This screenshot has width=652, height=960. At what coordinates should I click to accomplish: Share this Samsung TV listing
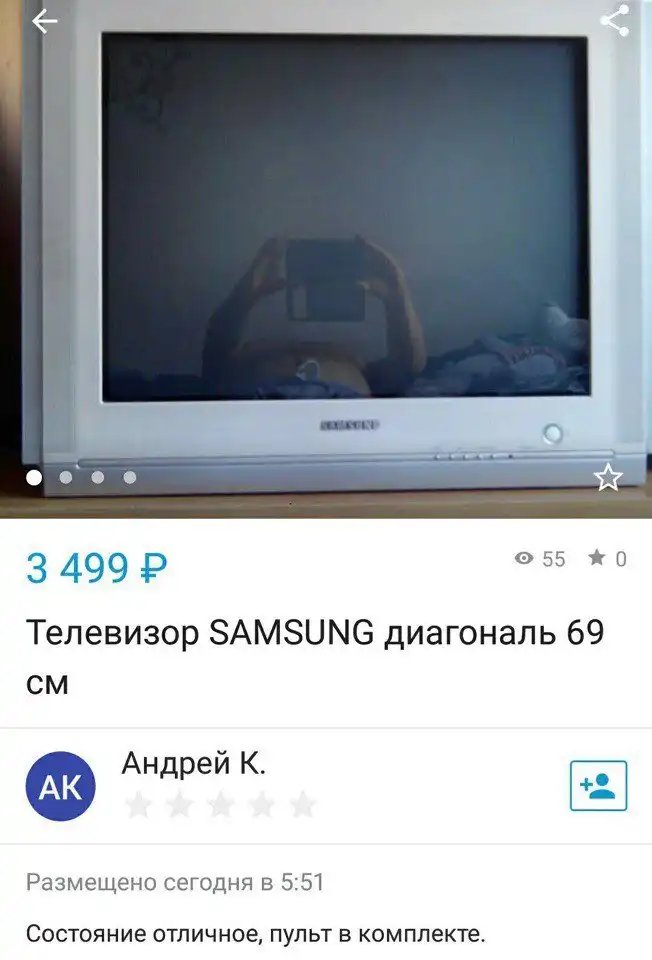tap(614, 21)
